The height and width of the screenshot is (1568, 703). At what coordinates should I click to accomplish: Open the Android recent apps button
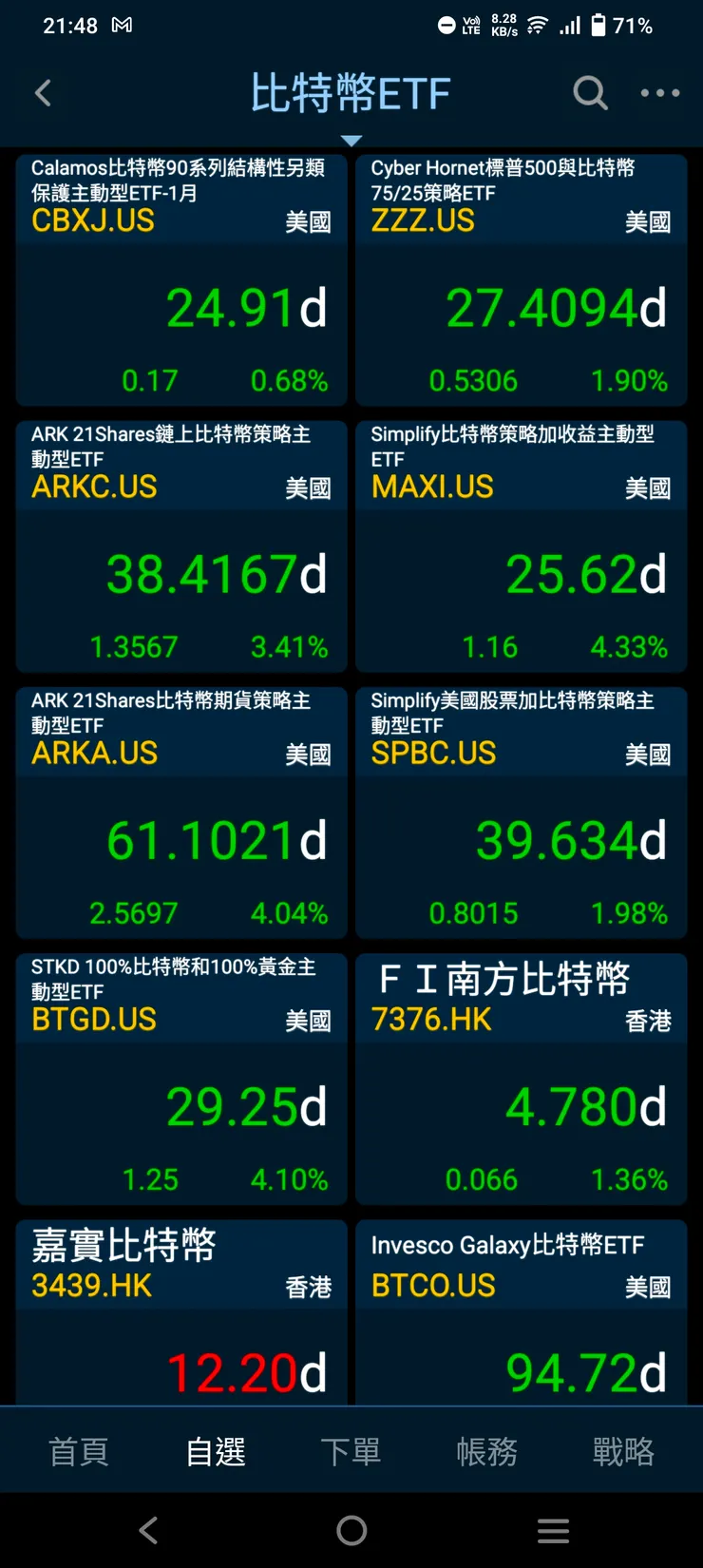coord(554,1530)
